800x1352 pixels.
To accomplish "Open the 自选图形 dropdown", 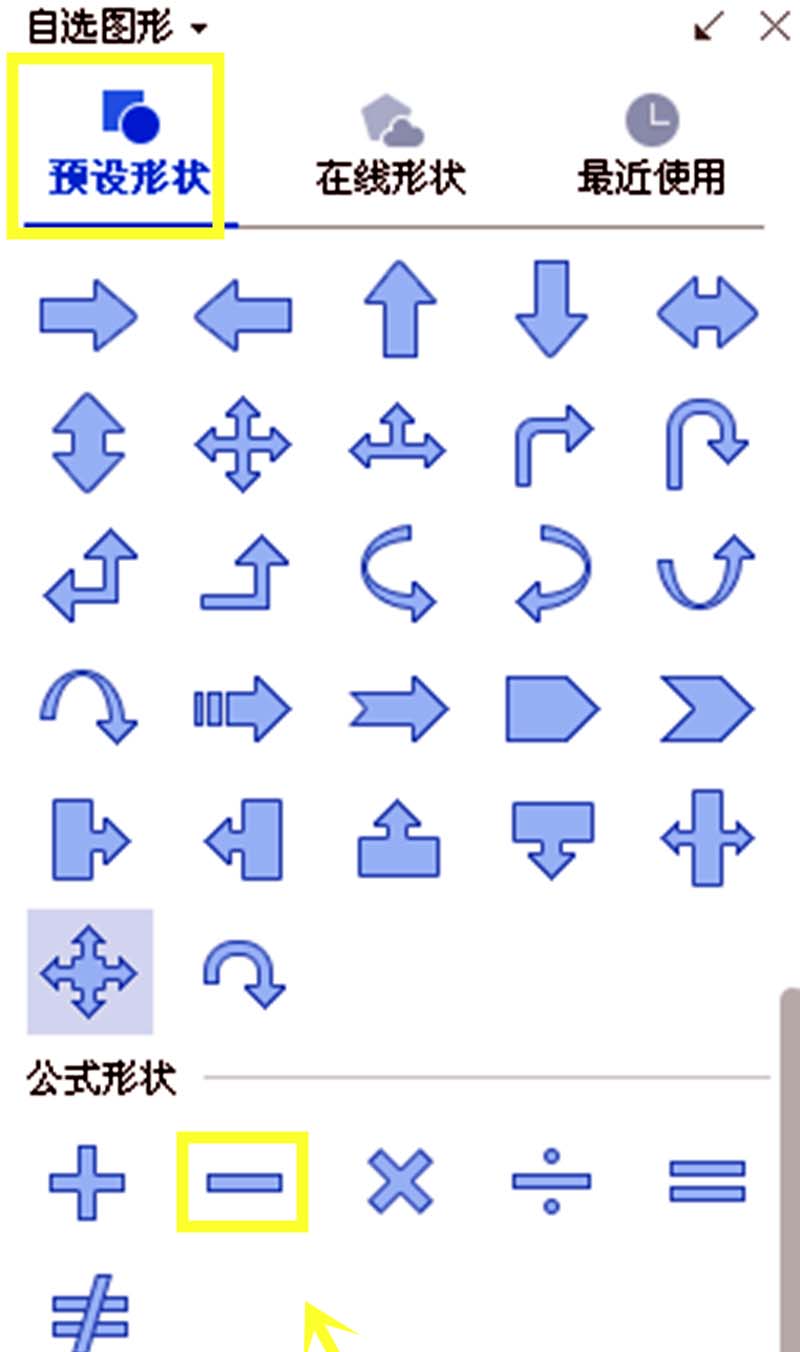I will pyautogui.click(x=117, y=27).
